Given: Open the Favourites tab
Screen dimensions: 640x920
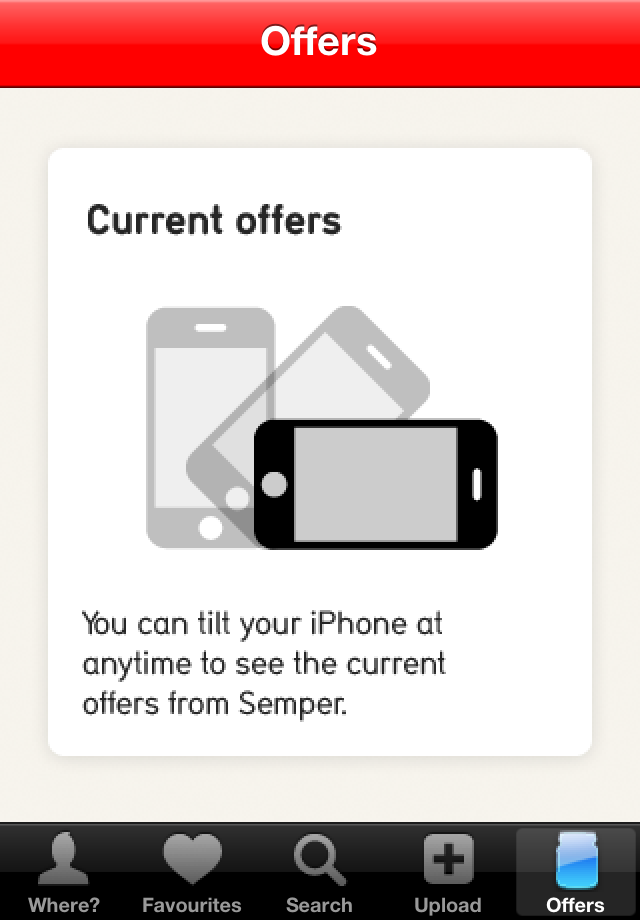Looking at the screenshot, I should point(192,873).
